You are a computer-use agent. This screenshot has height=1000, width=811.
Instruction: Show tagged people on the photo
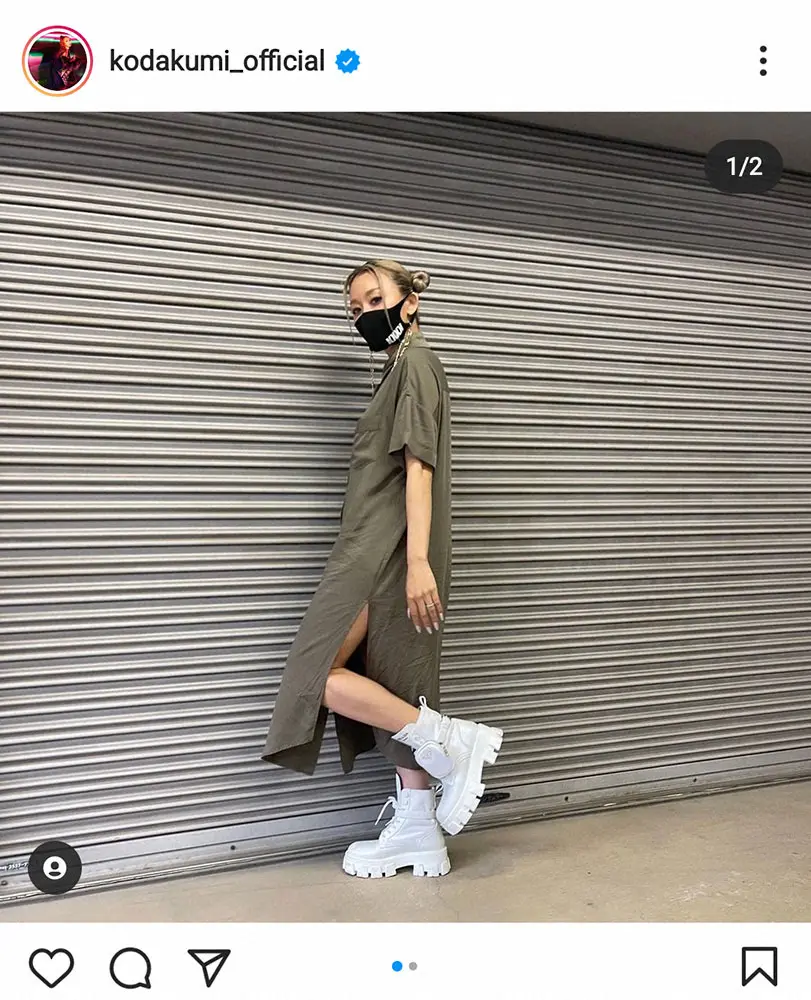coord(55,867)
